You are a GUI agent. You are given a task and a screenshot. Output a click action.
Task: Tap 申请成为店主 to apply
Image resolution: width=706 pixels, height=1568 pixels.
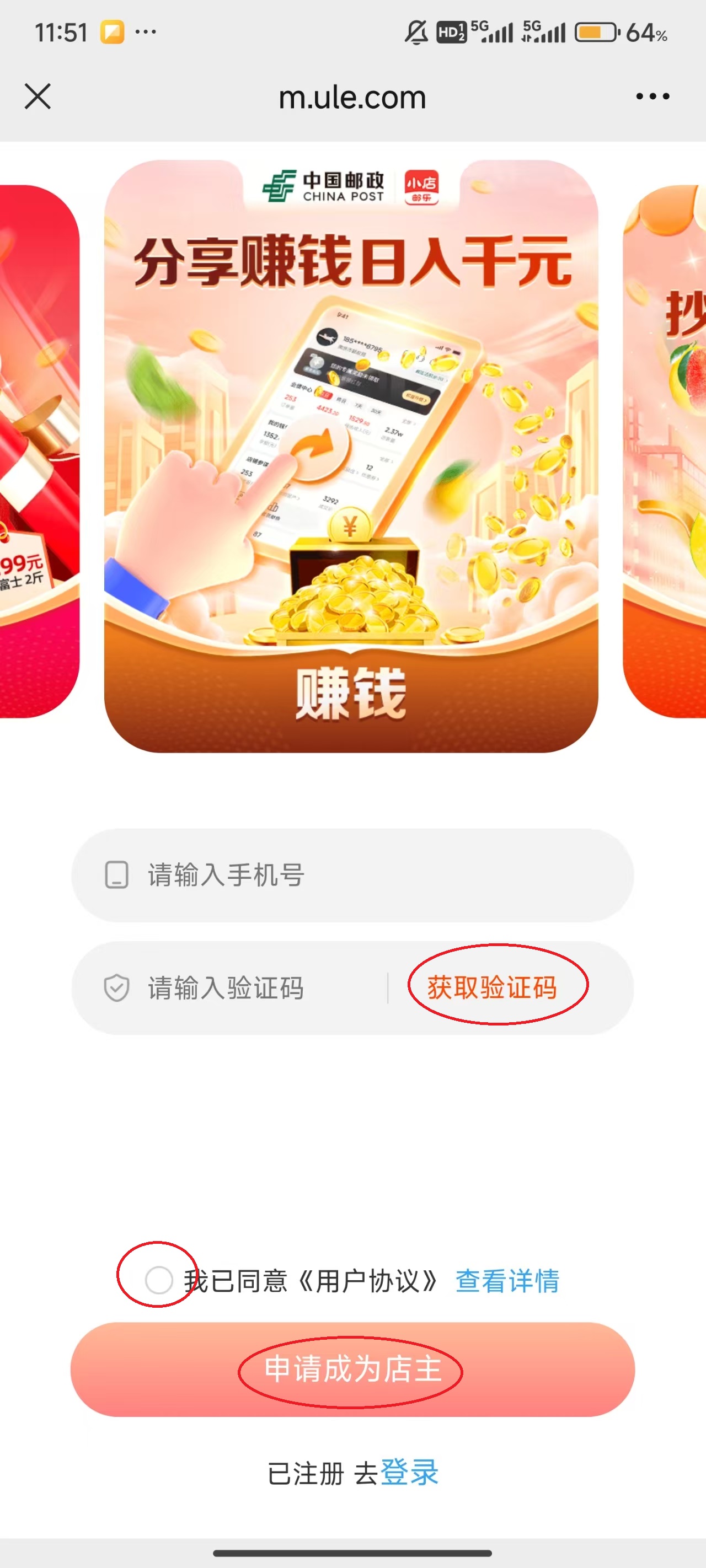tap(352, 1370)
